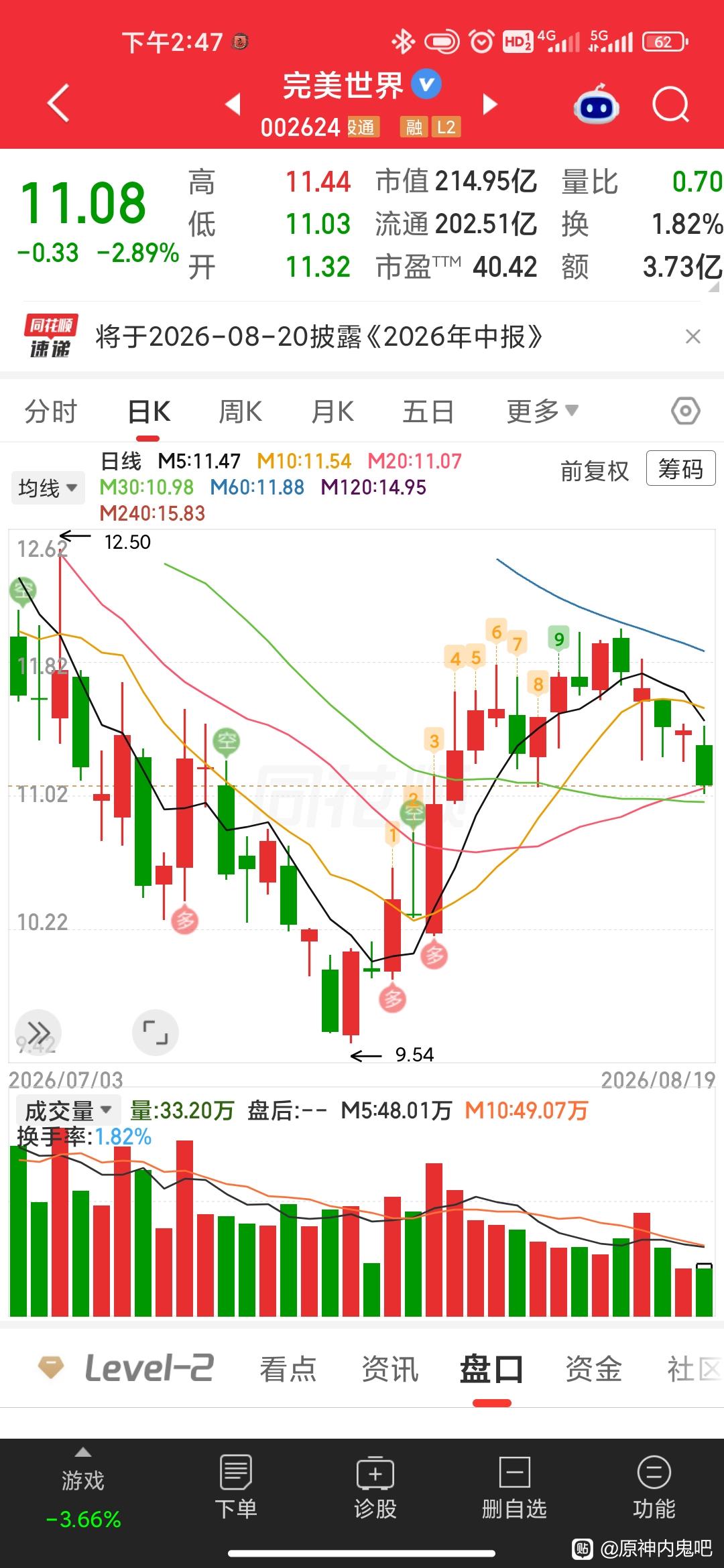Expand the chart to fullscreen
Screen dimensions: 724x1568
click(156, 1033)
